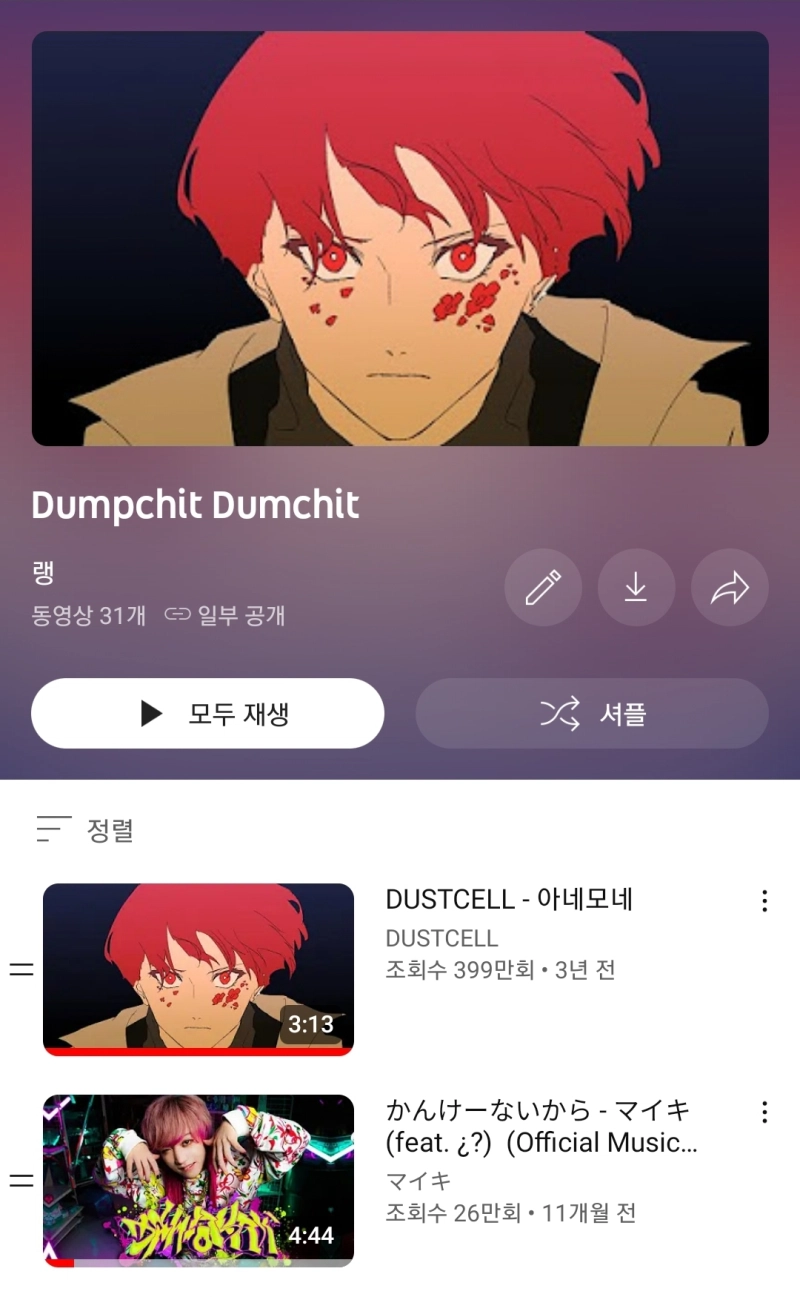Open options for DUSTCELL - 아네모네
The height and width of the screenshot is (1297, 800).
point(764,901)
